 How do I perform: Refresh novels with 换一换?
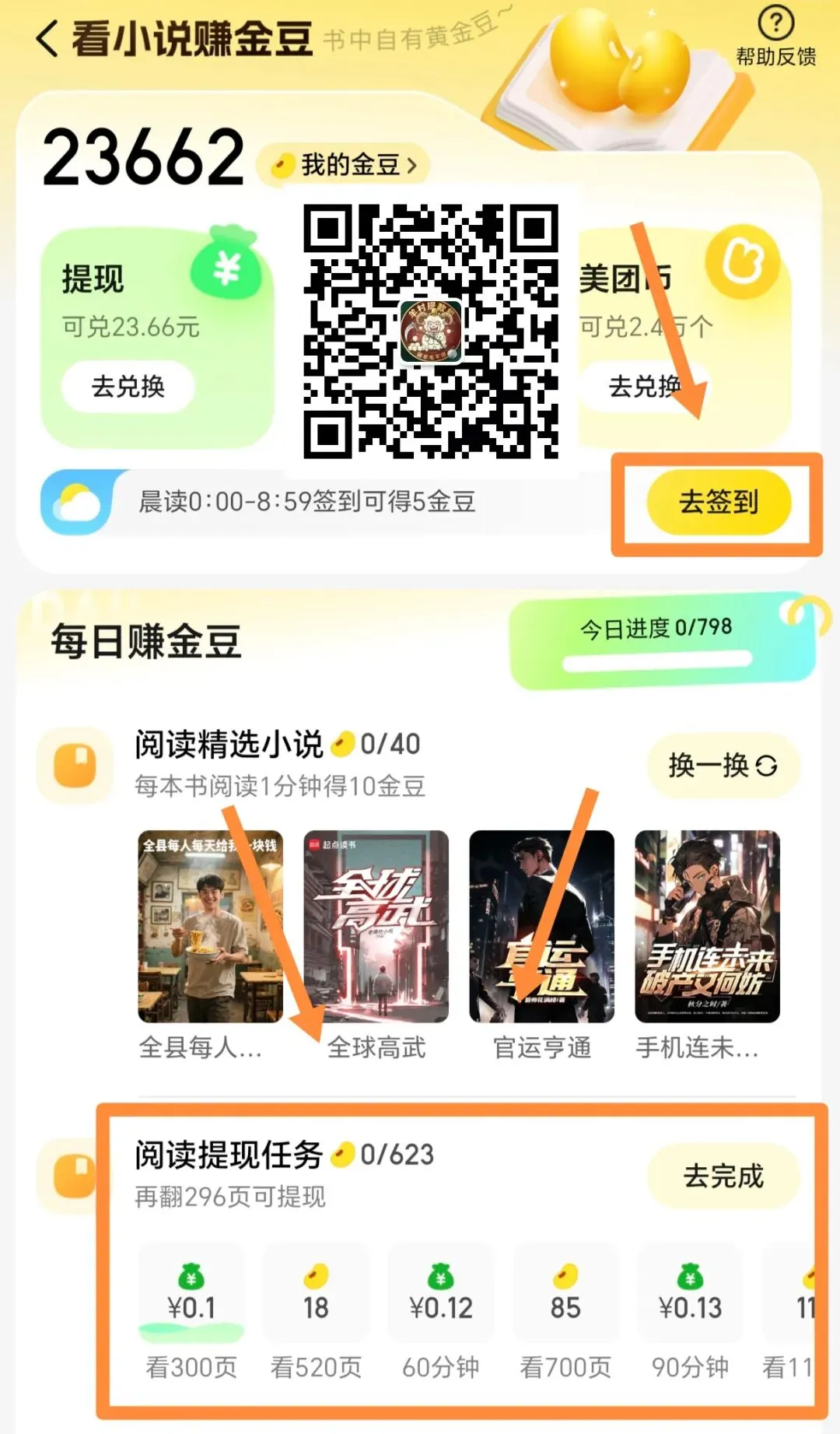point(723,766)
